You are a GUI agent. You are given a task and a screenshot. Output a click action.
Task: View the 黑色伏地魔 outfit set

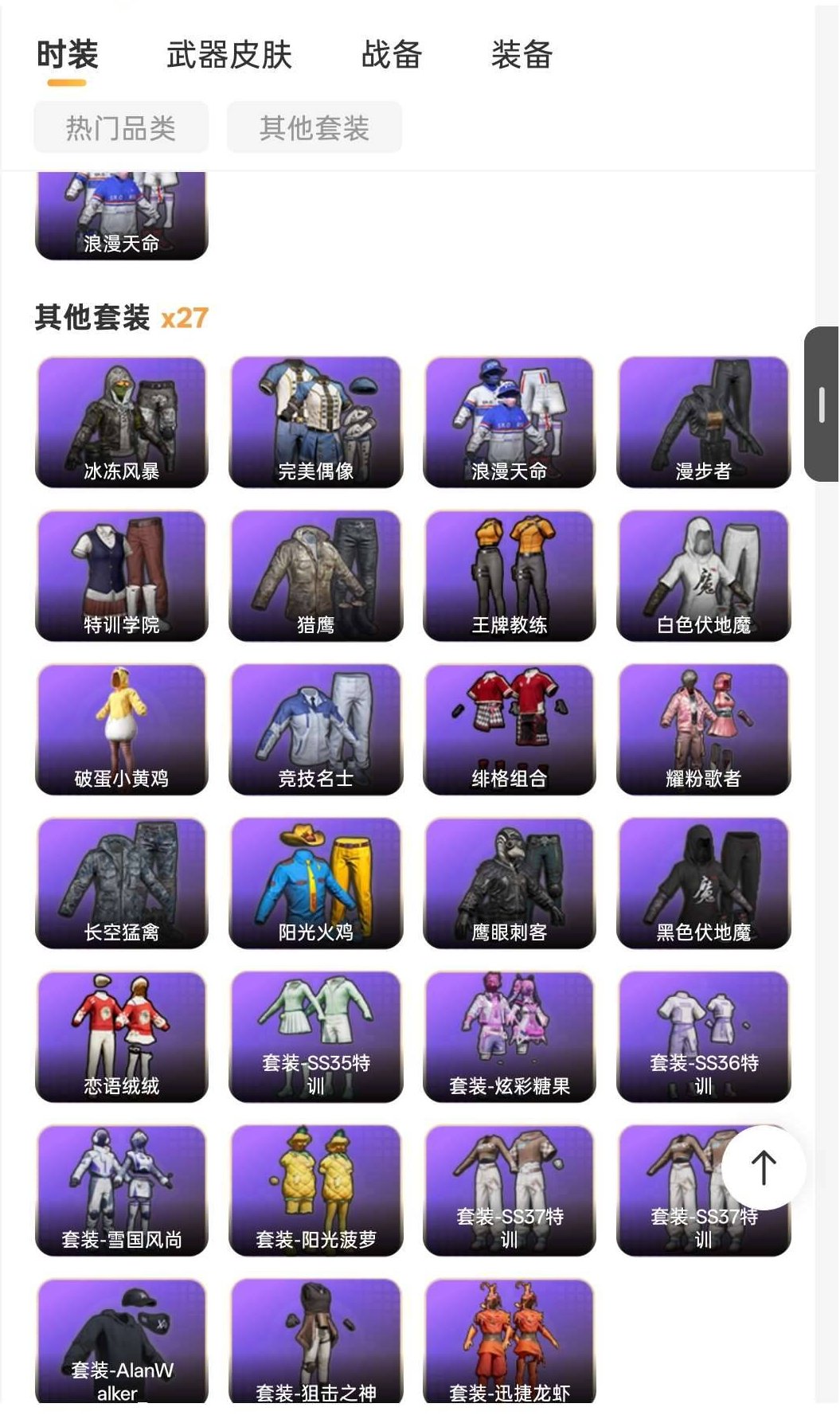point(704,881)
